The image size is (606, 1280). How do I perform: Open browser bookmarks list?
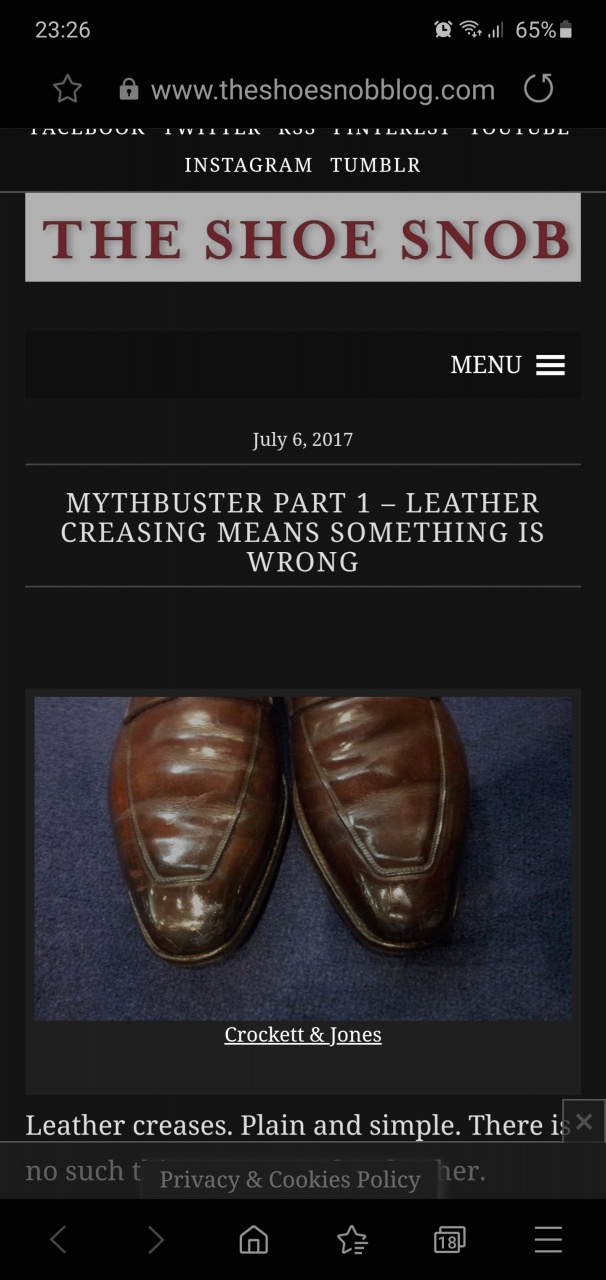pos(352,1241)
